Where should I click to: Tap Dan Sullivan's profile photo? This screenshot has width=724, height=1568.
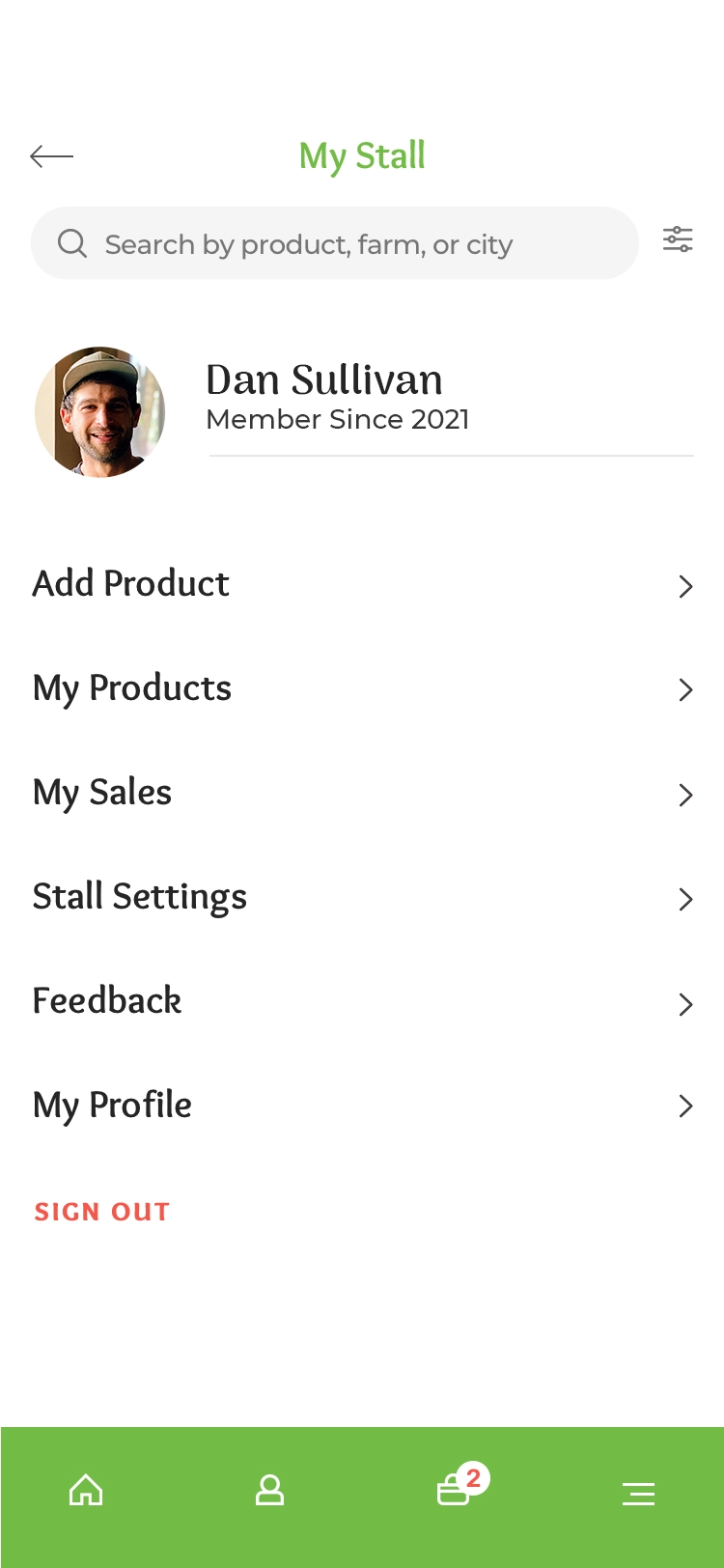(x=100, y=412)
